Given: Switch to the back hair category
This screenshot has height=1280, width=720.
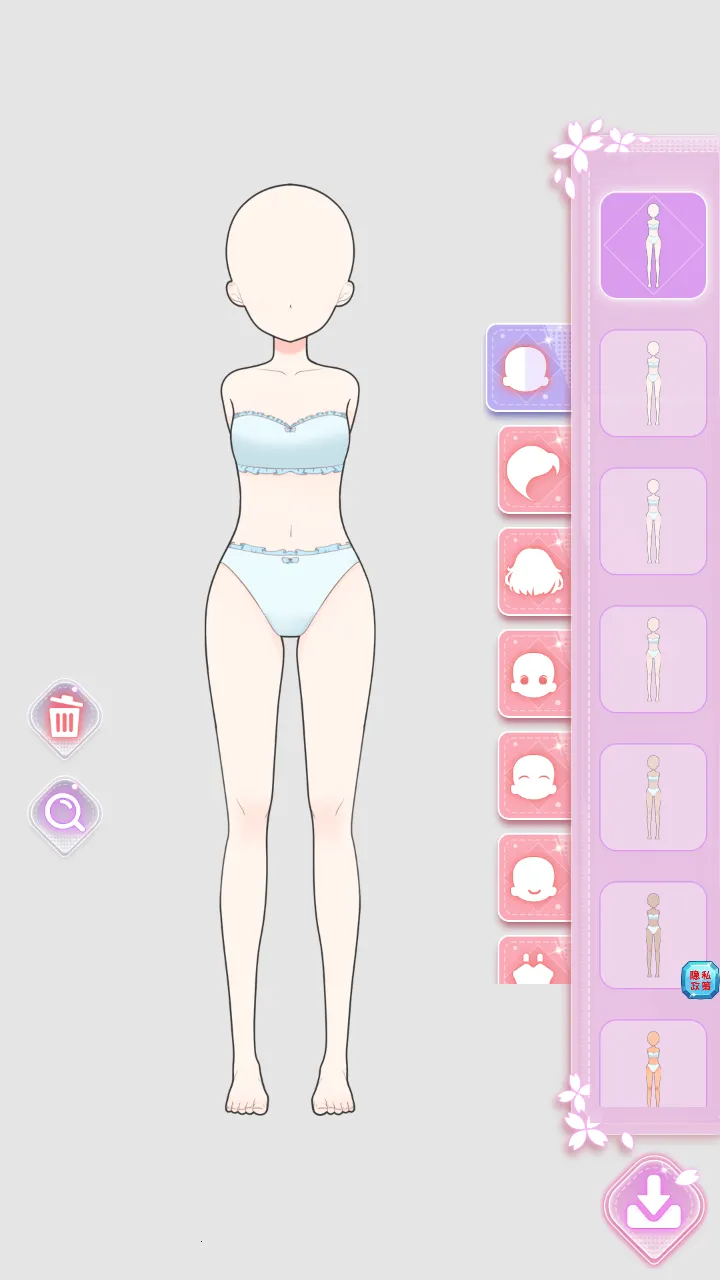Looking at the screenshot, I should [x=534, y=572].
